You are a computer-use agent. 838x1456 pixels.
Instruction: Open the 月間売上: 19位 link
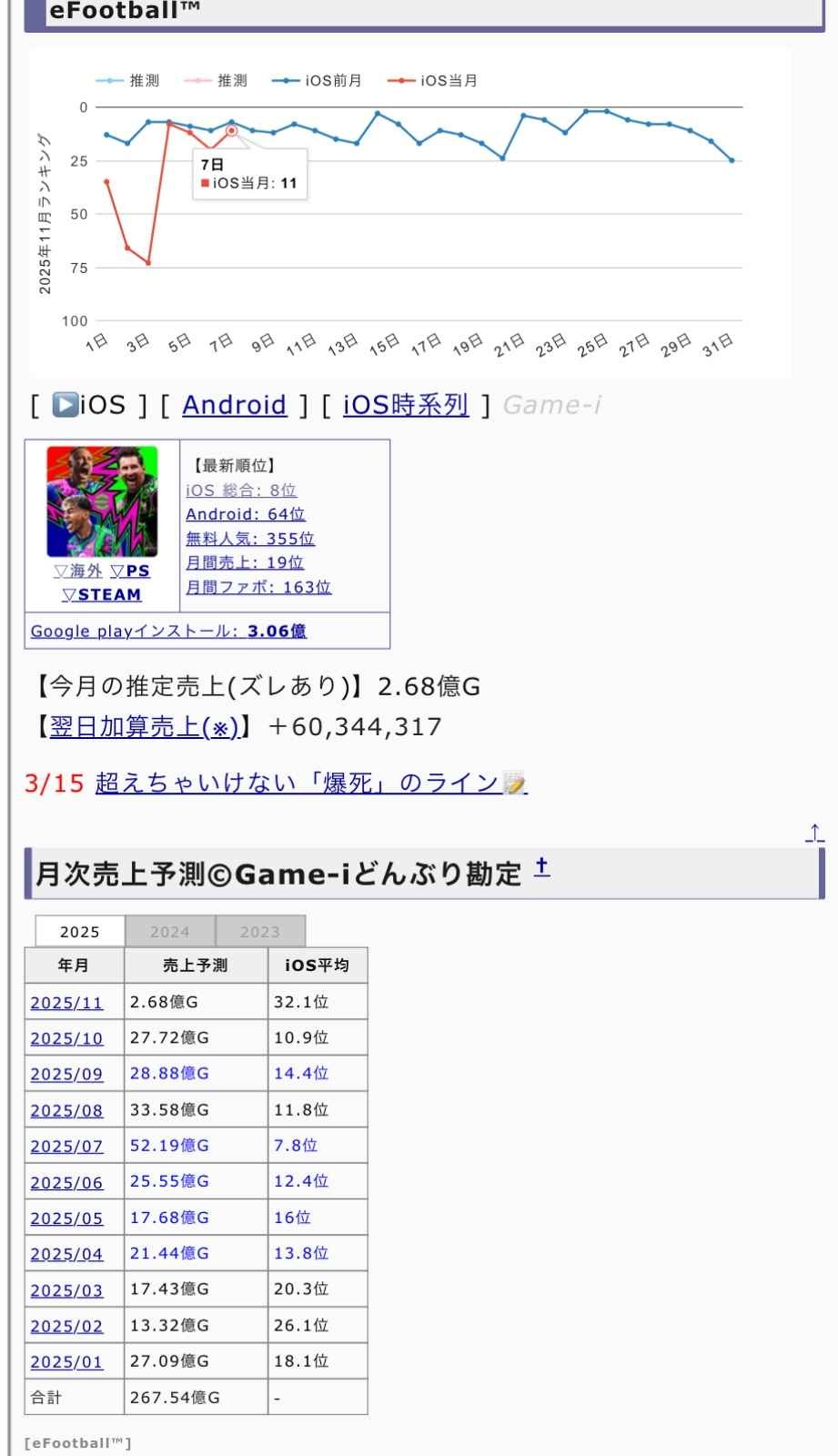(245, 563)
